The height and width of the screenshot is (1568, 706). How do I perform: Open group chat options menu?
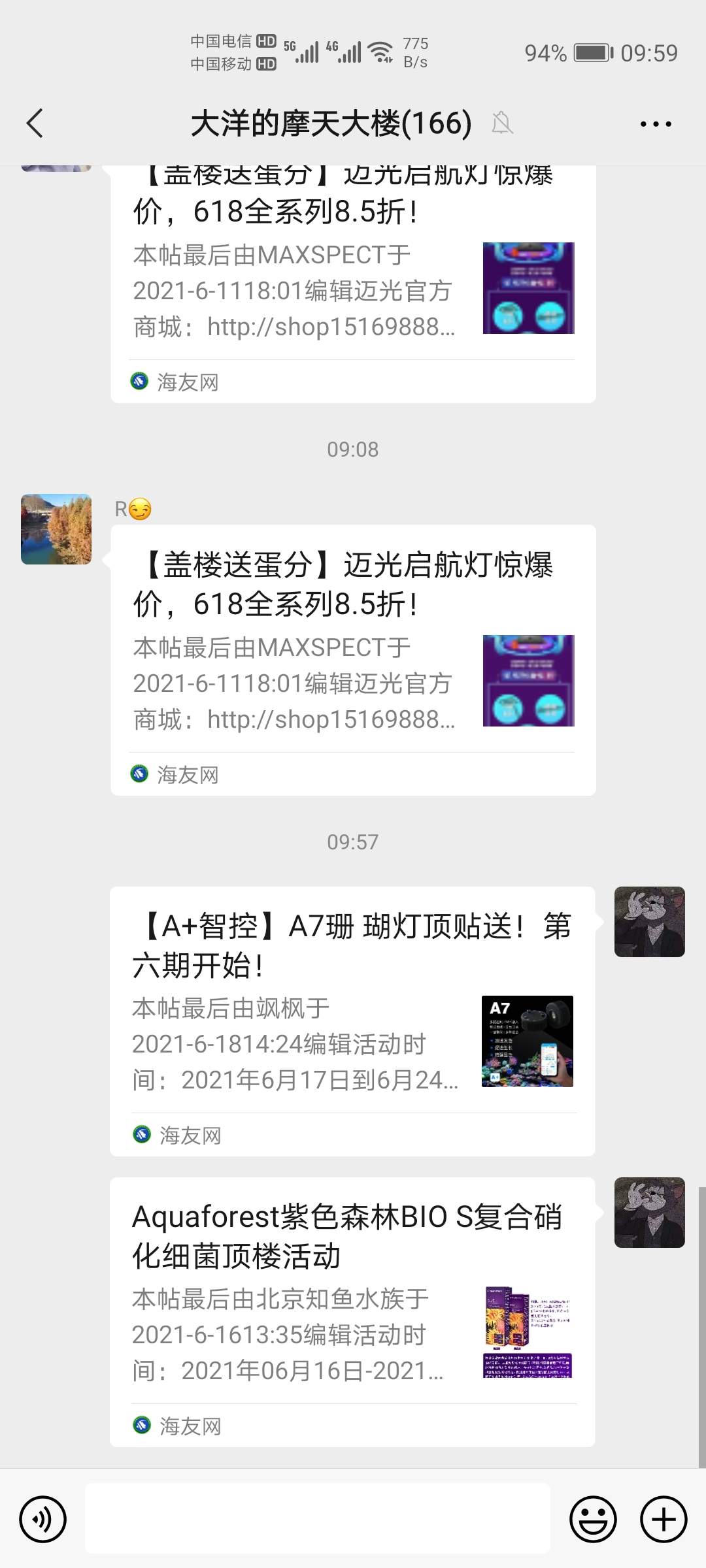pos(655,123)
